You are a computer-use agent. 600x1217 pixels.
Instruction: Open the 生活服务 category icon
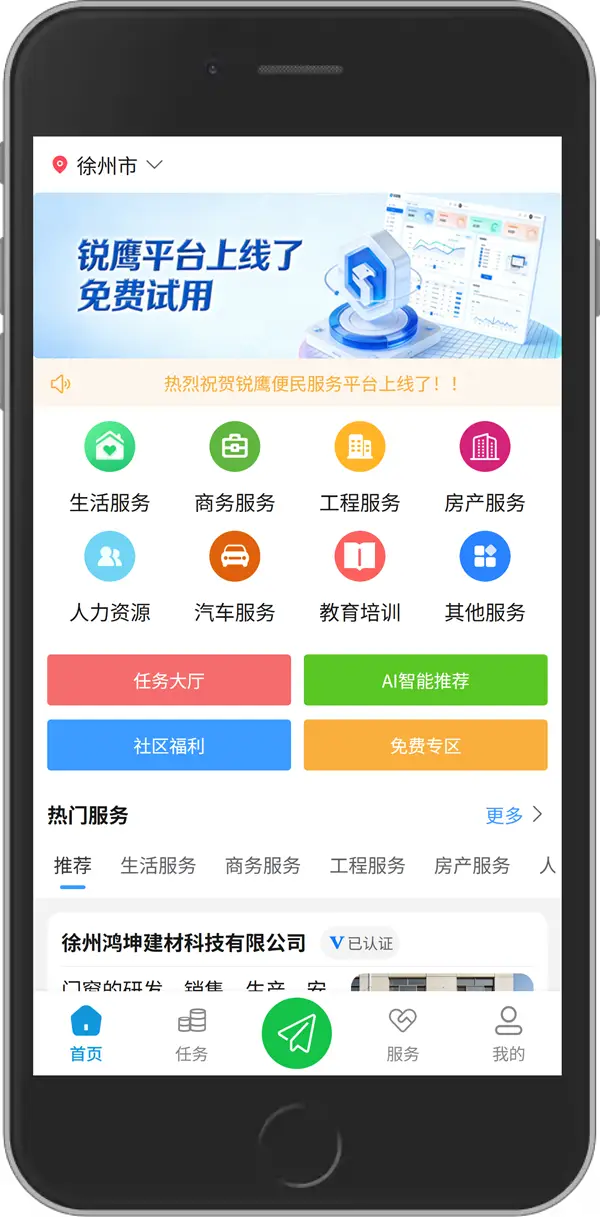tap(110, 447)
